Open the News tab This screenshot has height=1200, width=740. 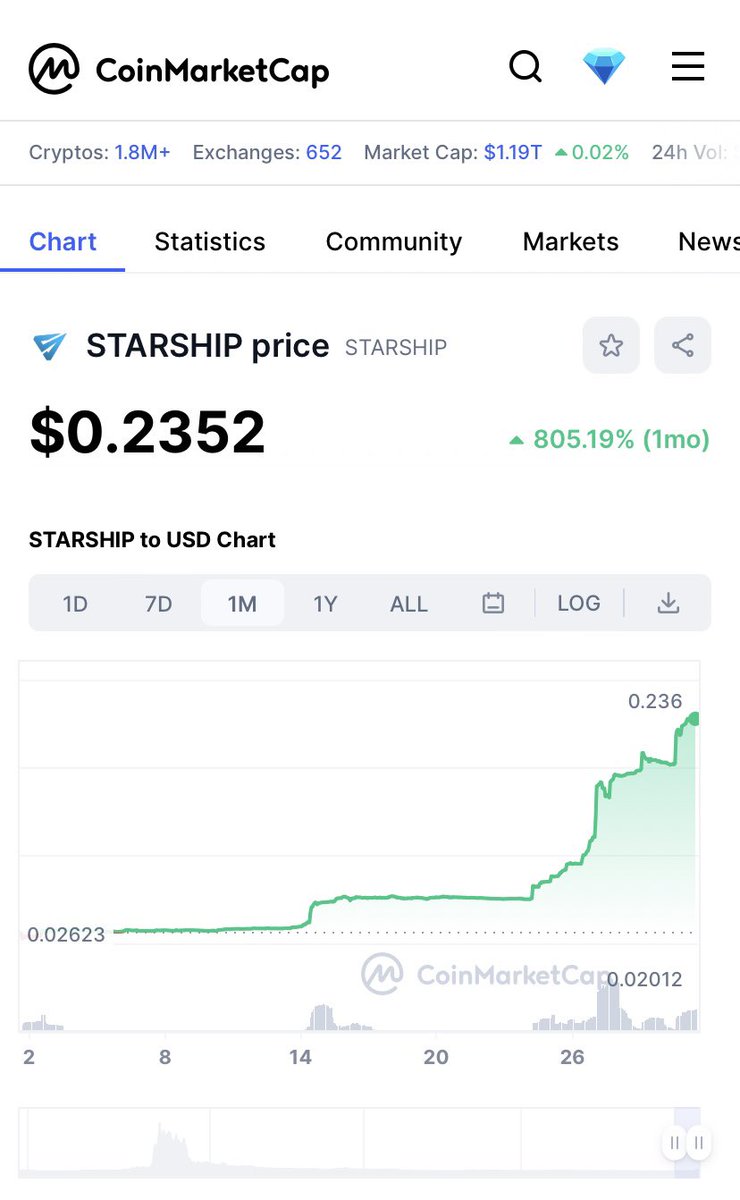[708, 242]
